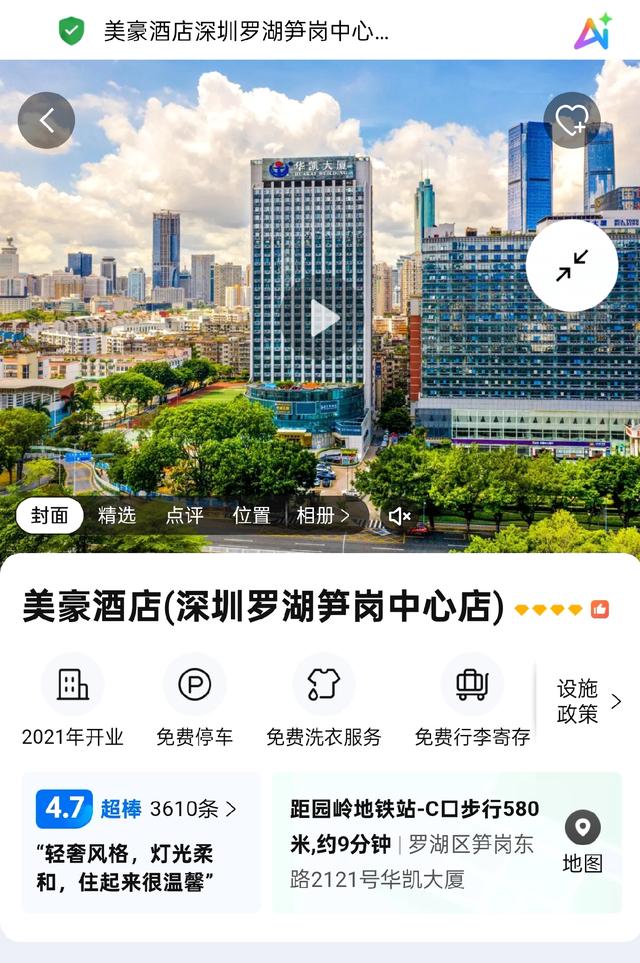Switch to the 点评 photo tab

click(184, 516)
